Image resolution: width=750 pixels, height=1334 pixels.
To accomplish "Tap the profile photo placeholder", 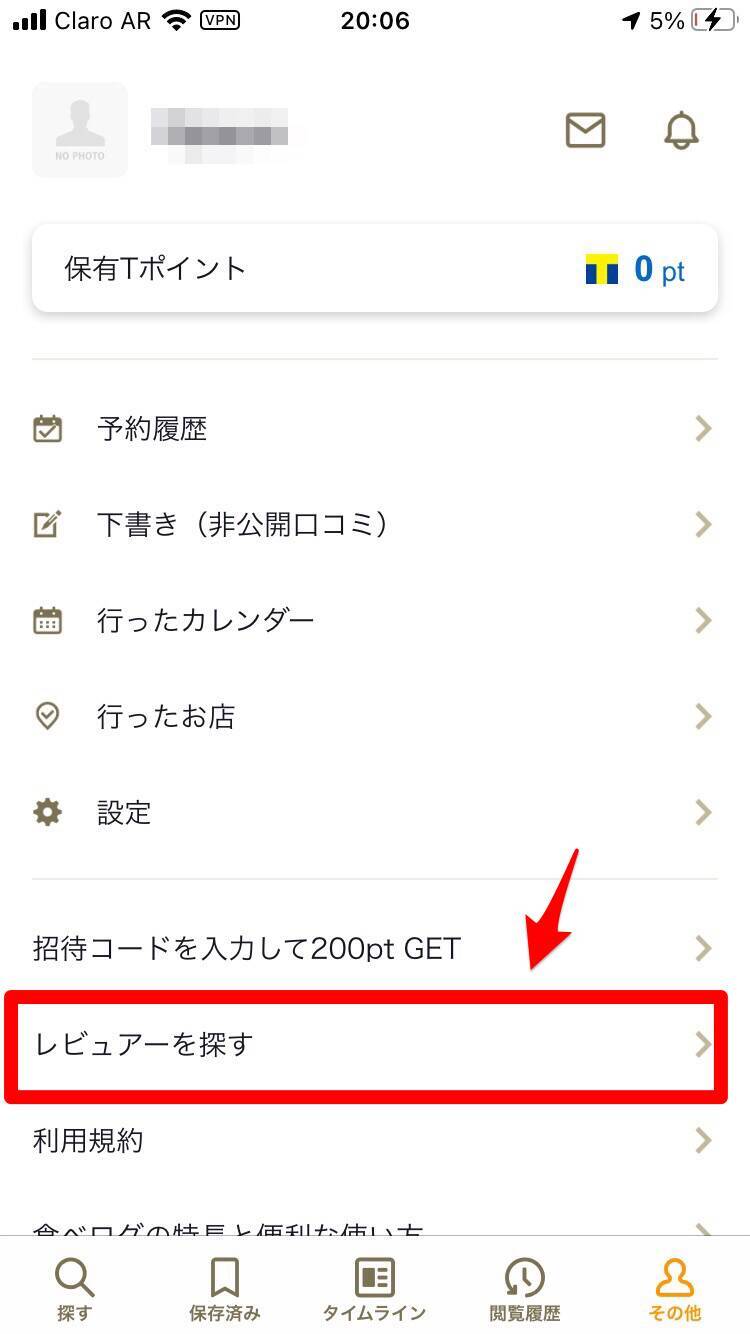I will pyautogui.click(x=80, y=130).
